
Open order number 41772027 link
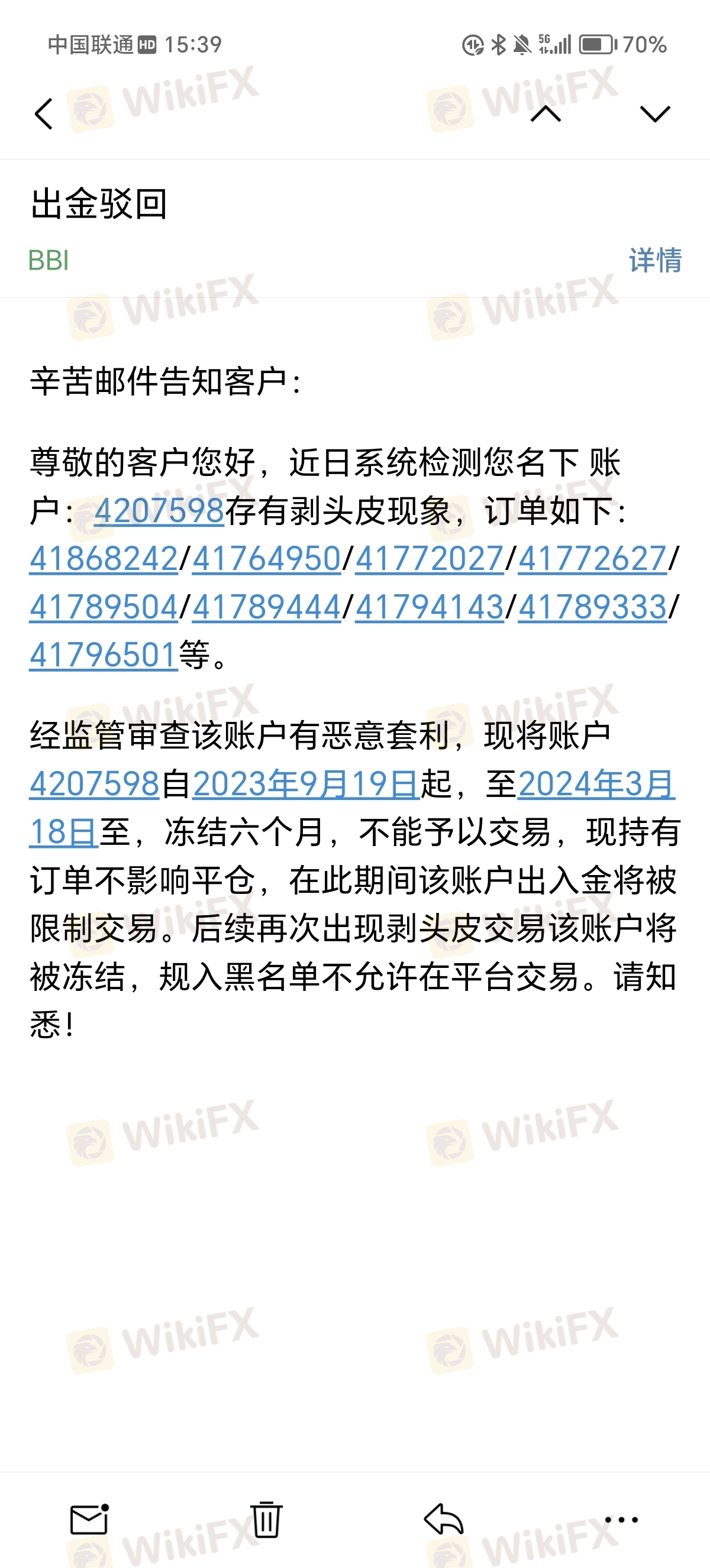(x=430, y=559)
